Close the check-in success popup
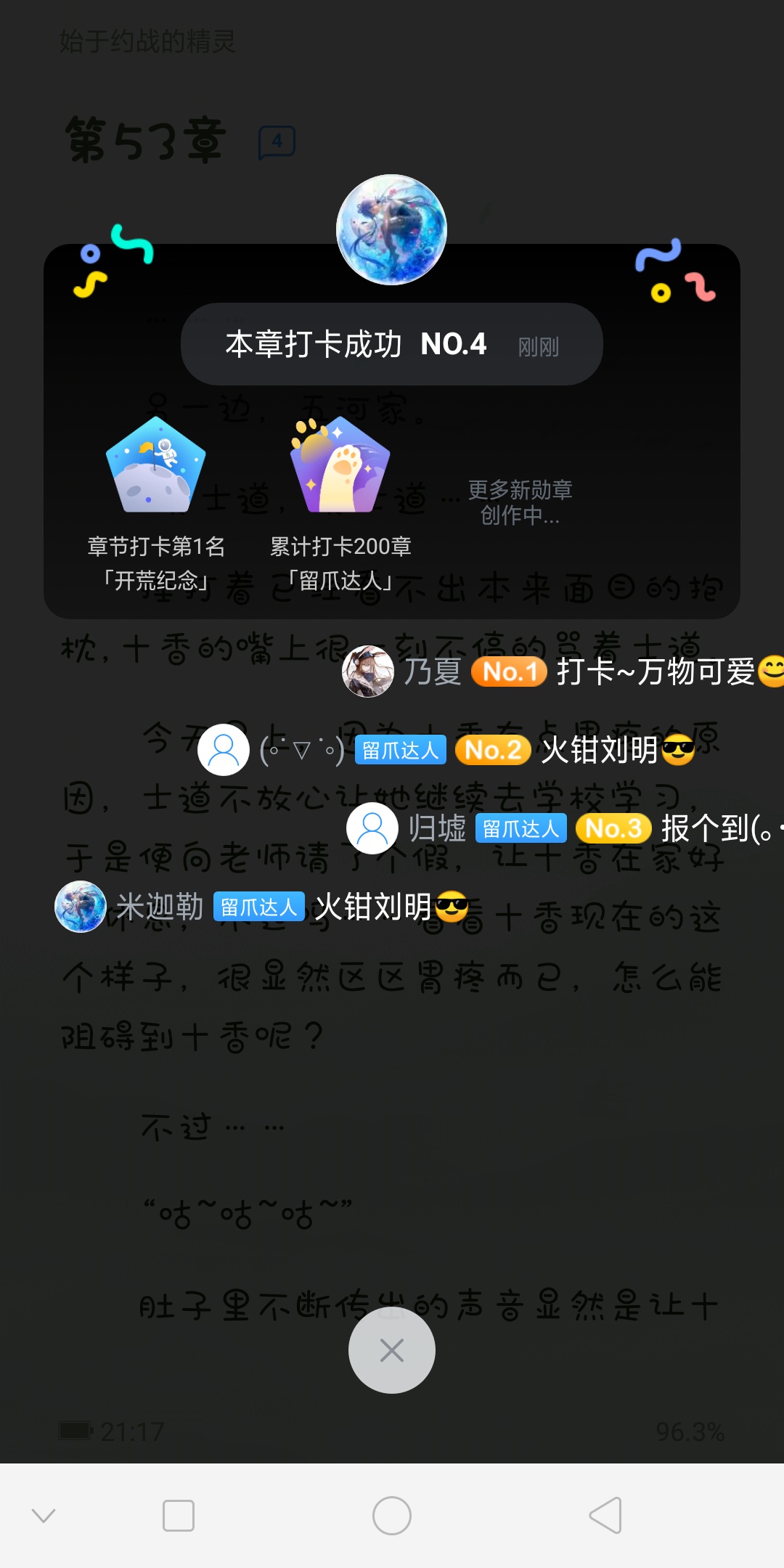784x1568 pixels. point(392,1350)
